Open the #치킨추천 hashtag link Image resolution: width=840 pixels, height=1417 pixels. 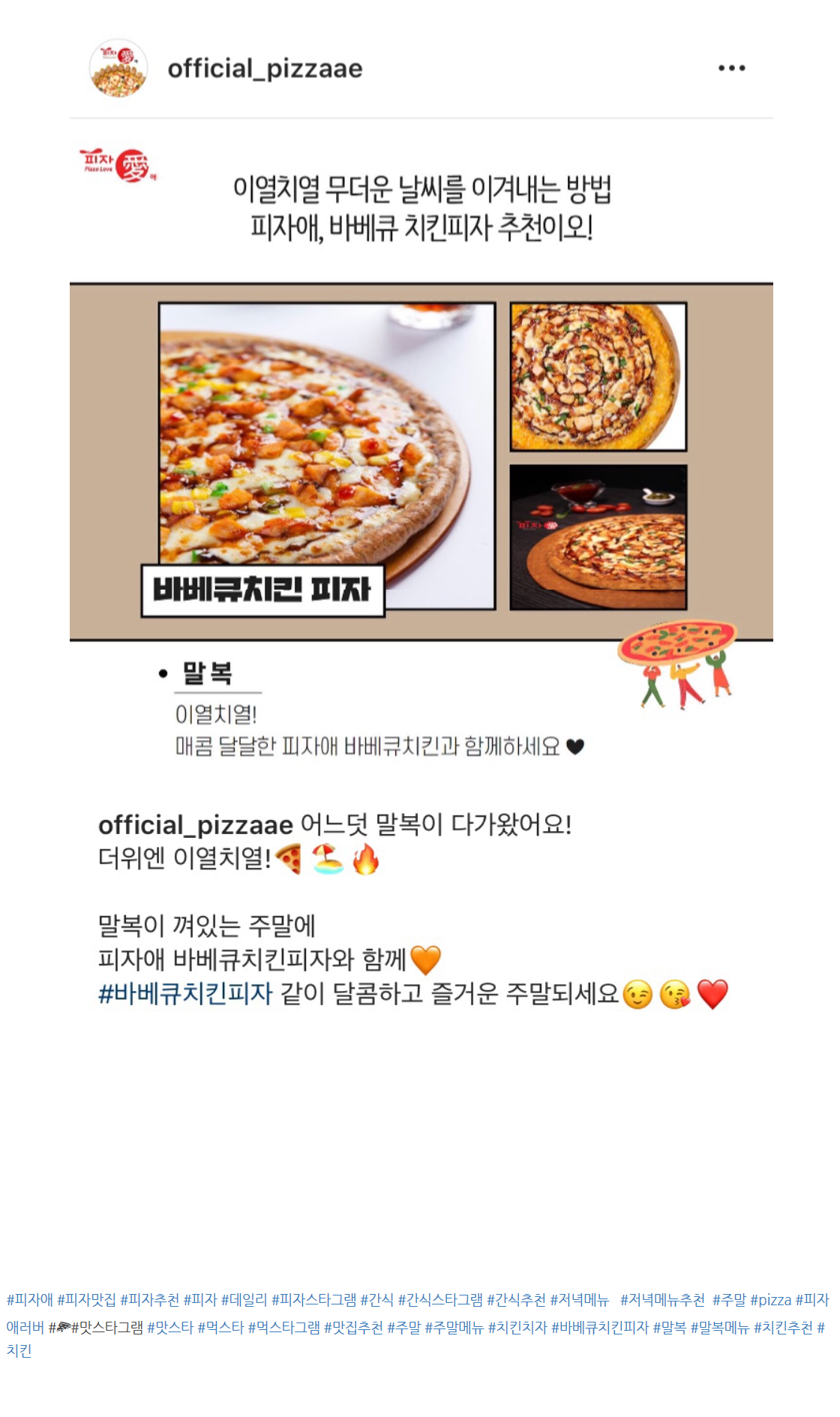(x=783, y=1327)
